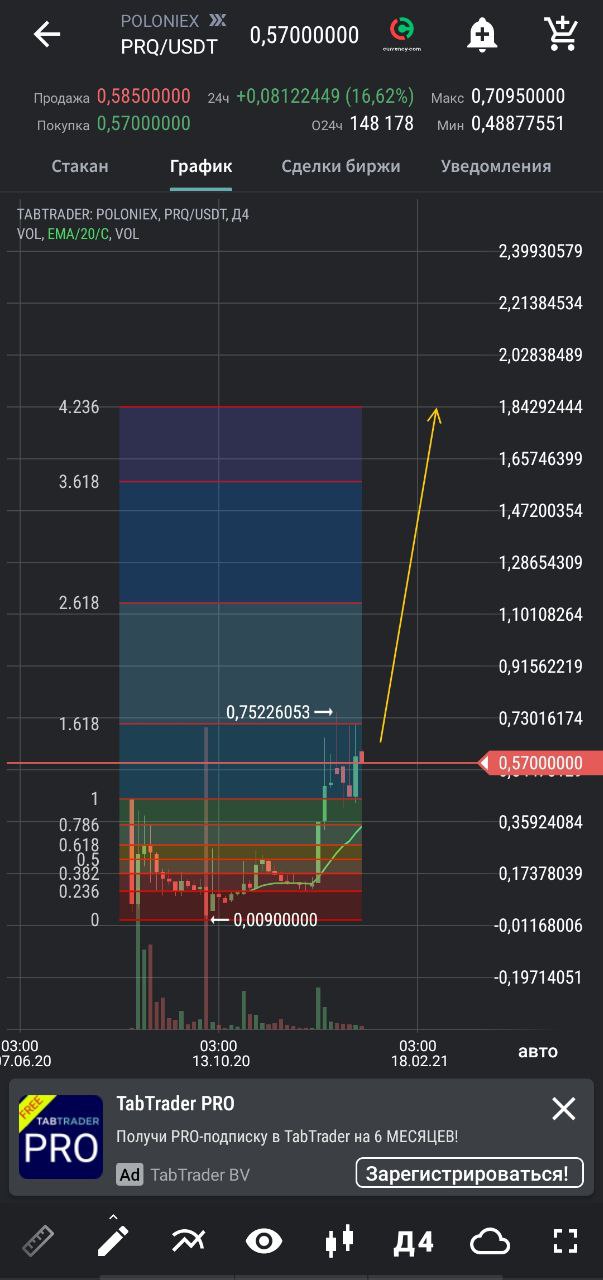Open the chart indicators menu
Screen dimensions: 603x1280
pyautogui.click(x=188, y=1241)
